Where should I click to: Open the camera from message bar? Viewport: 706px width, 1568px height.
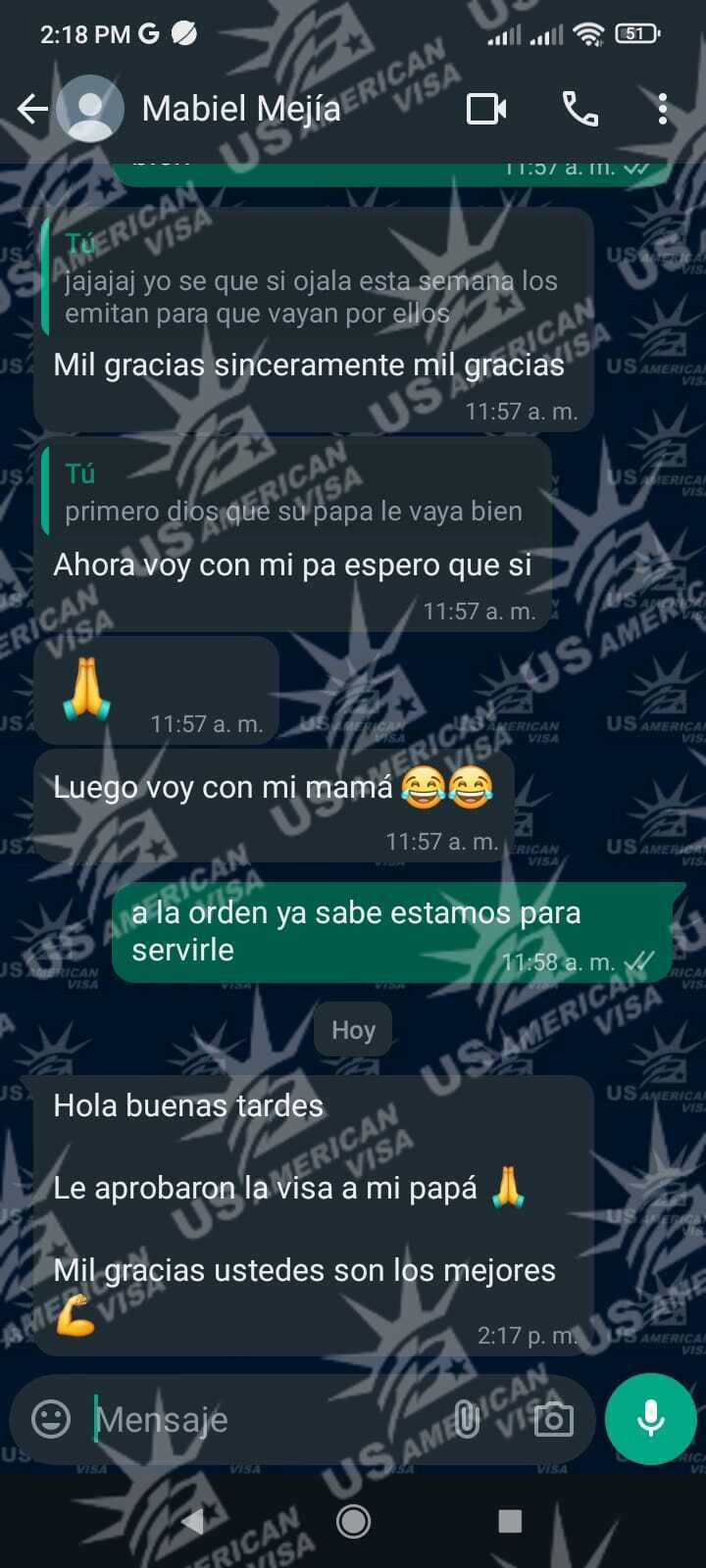pos(553,1418)
